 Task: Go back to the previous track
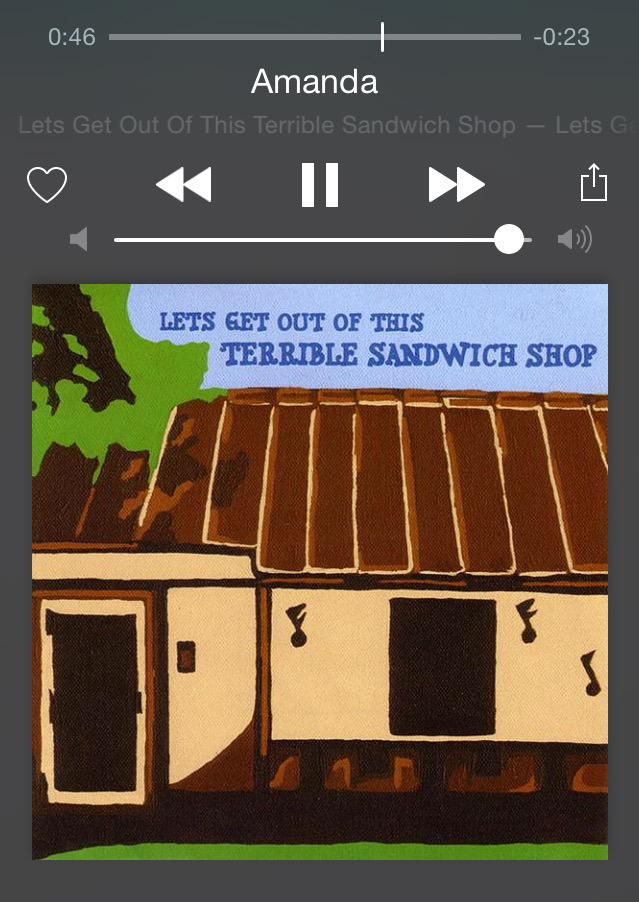(x=183, y=185)
